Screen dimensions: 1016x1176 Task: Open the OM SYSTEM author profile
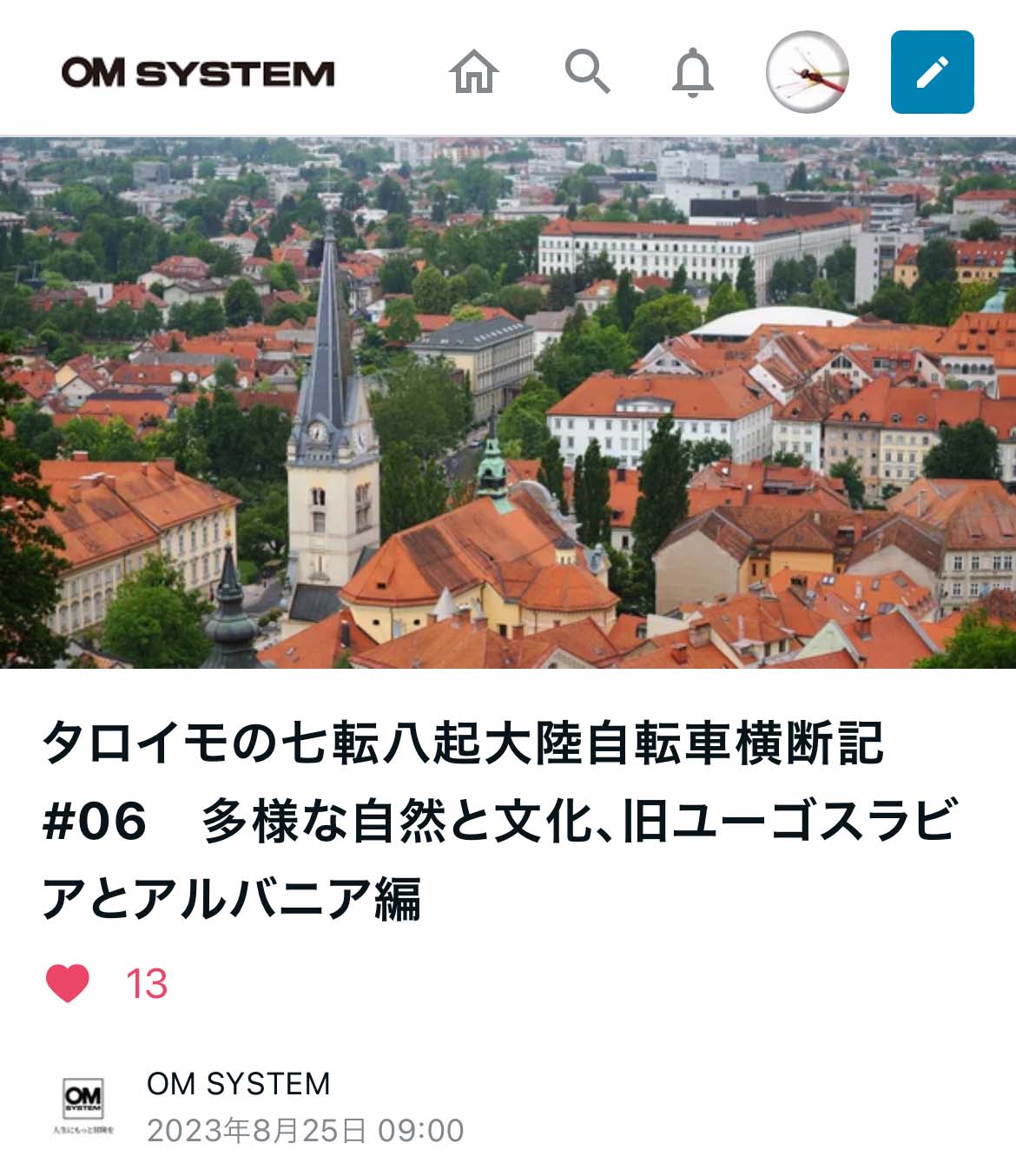(238, 1084)
